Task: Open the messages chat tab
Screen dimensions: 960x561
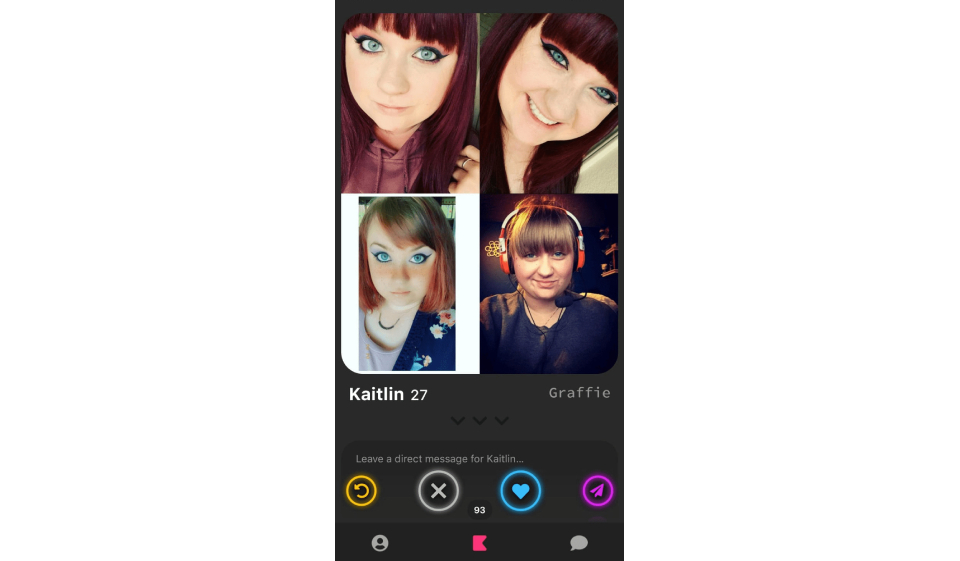Action: (578, 543)
